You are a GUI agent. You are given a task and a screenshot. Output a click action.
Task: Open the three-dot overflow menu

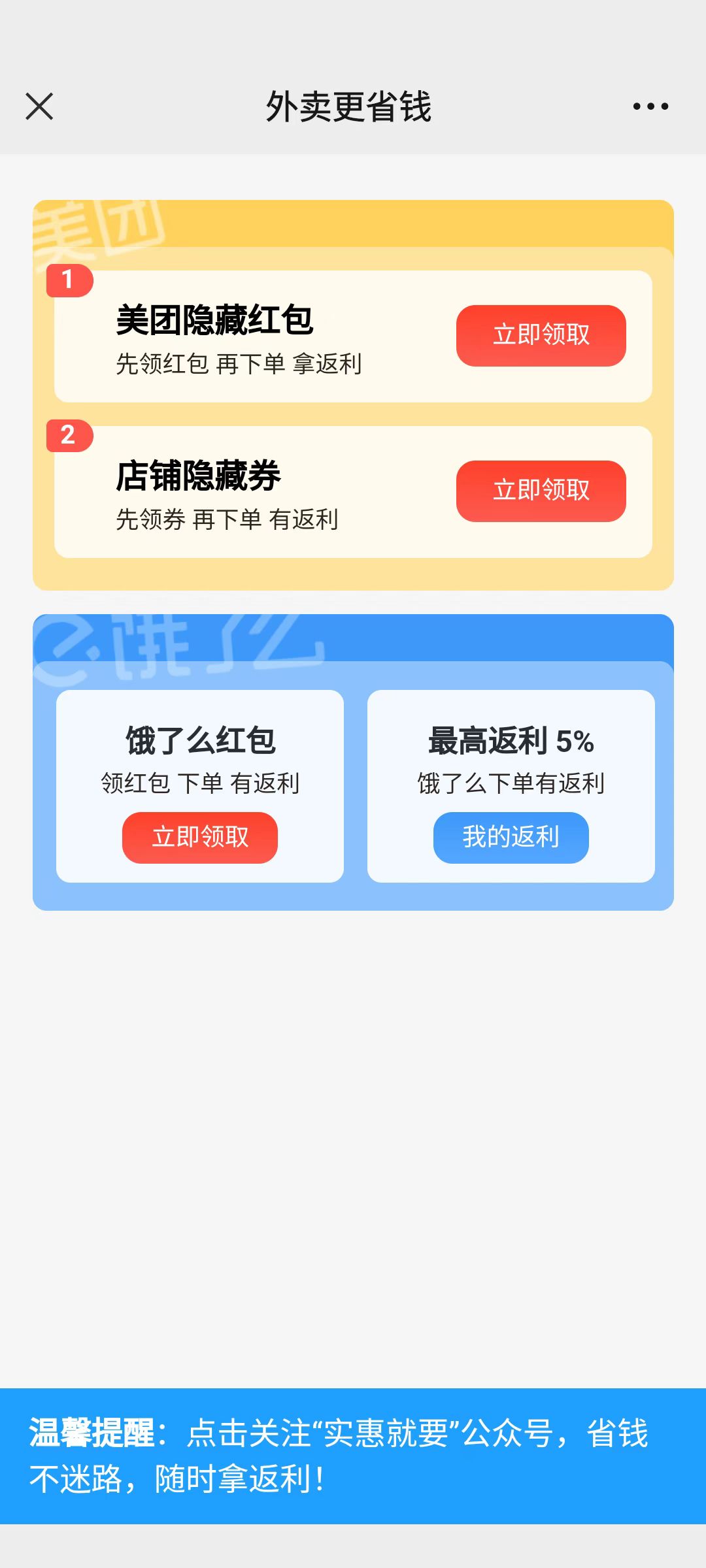(x=650, y=106)
